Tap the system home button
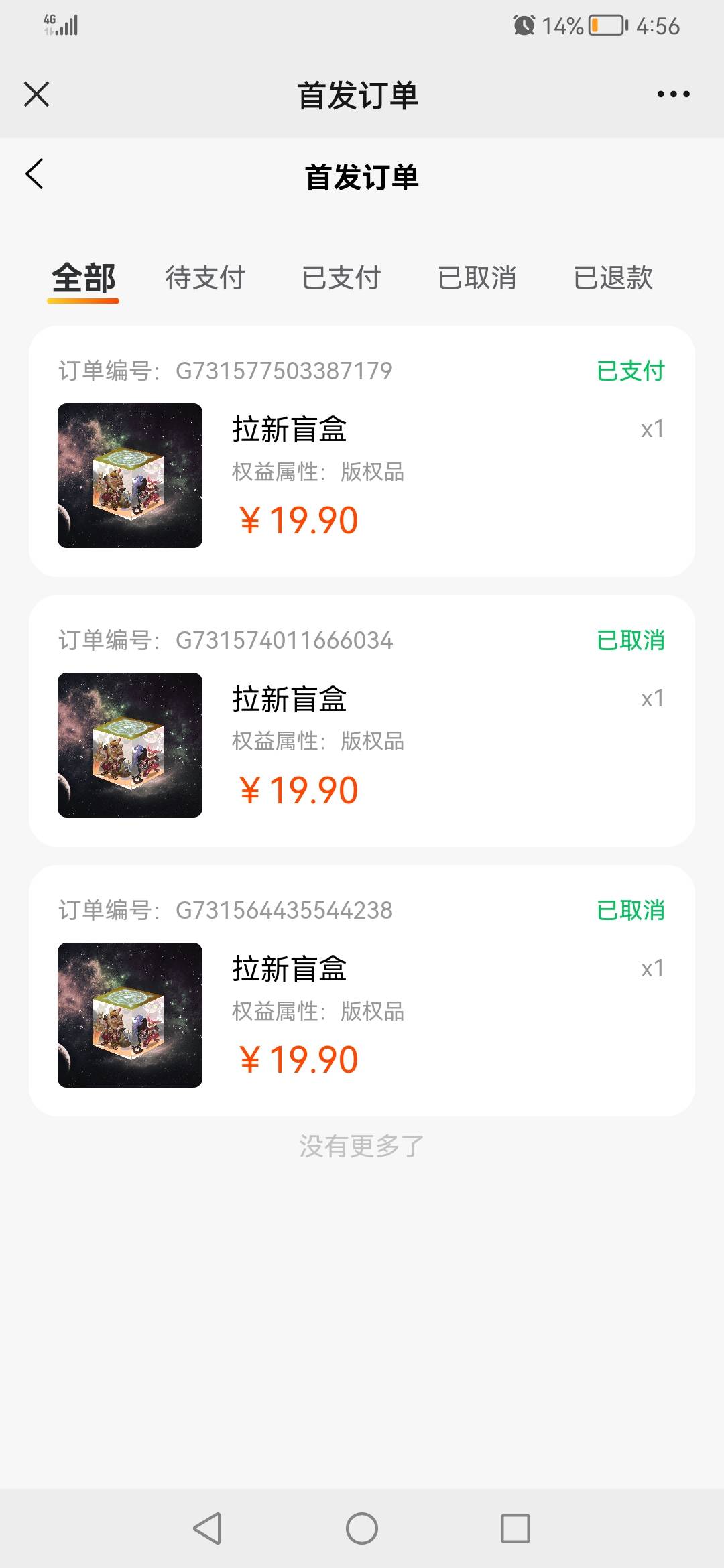724x1568 pixels. pos(362,1528)
